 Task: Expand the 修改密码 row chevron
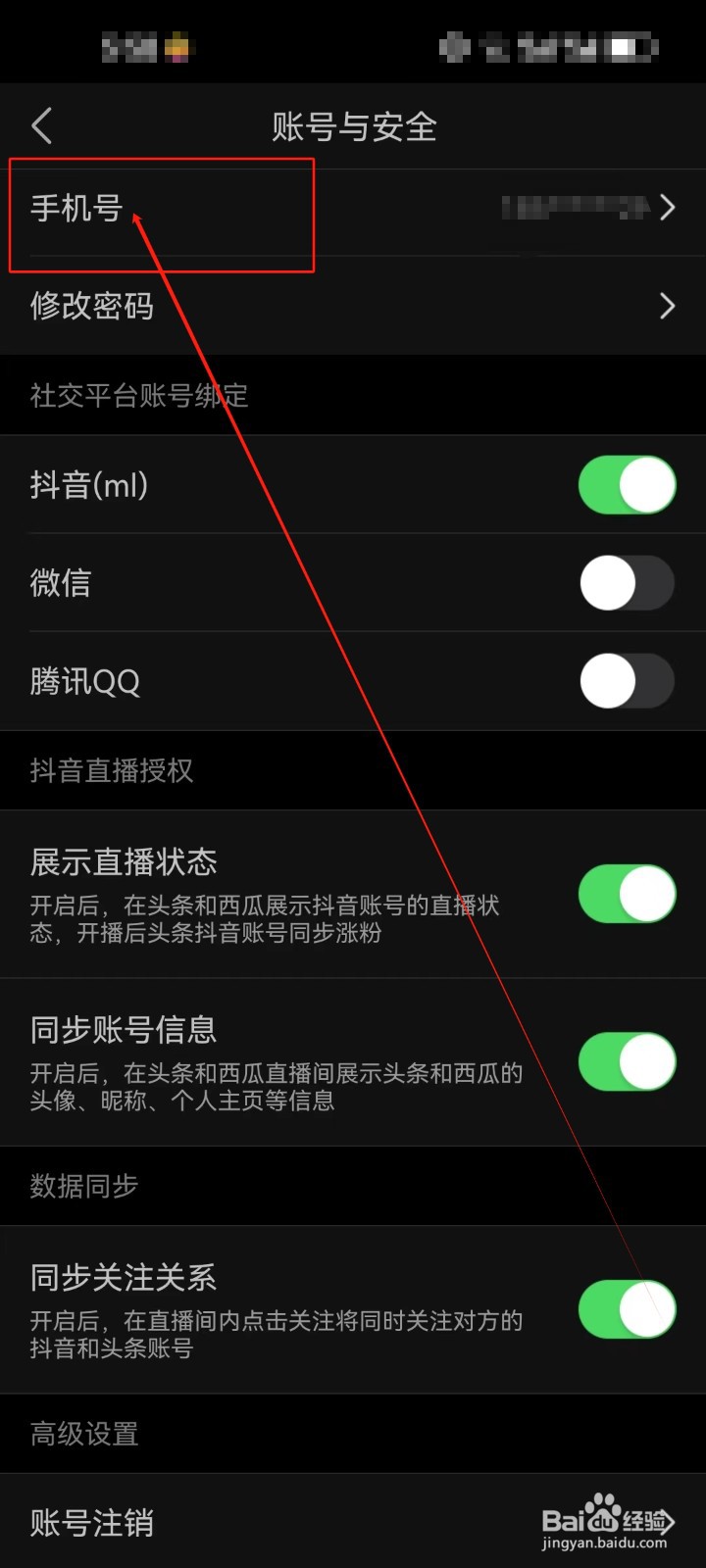click(x=669, y=307)
